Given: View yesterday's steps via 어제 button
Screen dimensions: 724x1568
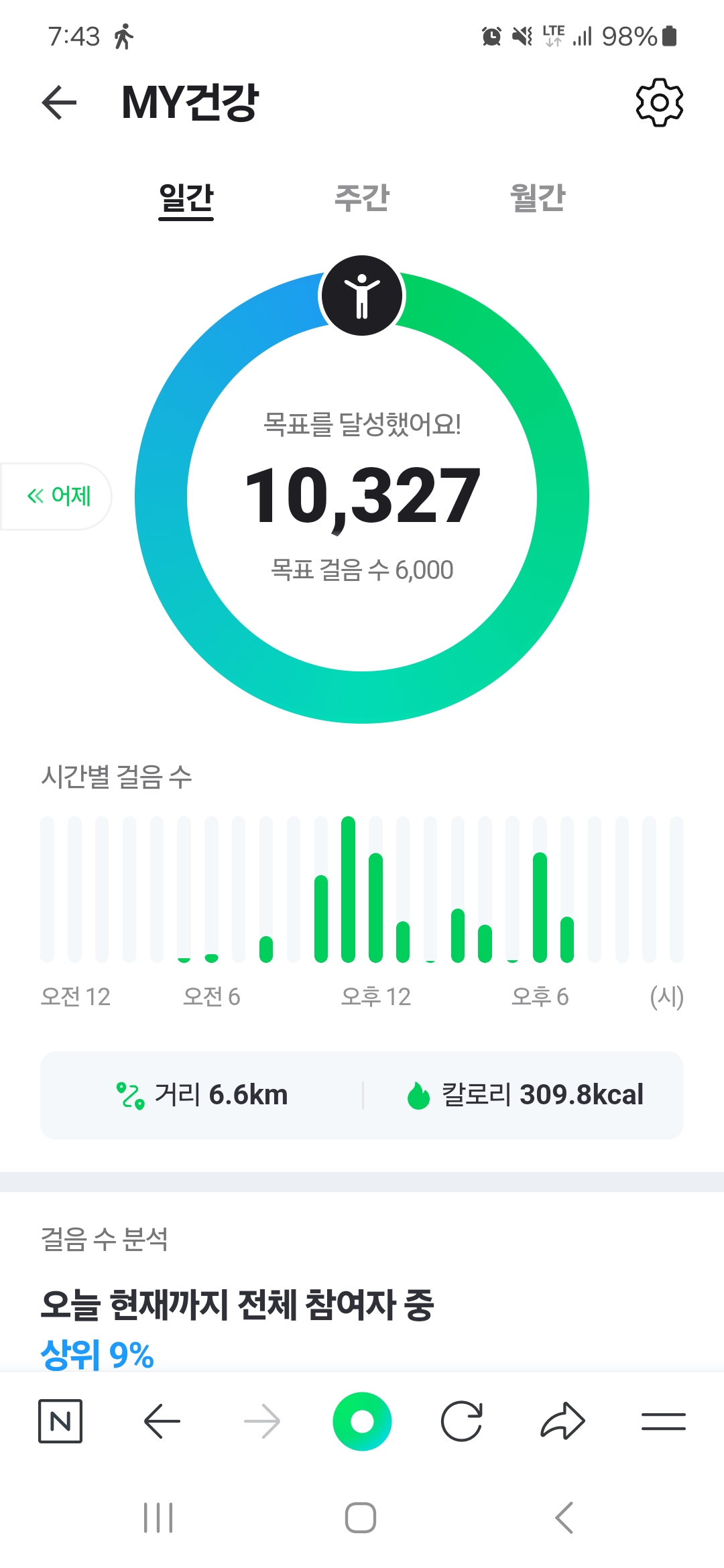Looking at the screenshot, I should tap(58, 497).
